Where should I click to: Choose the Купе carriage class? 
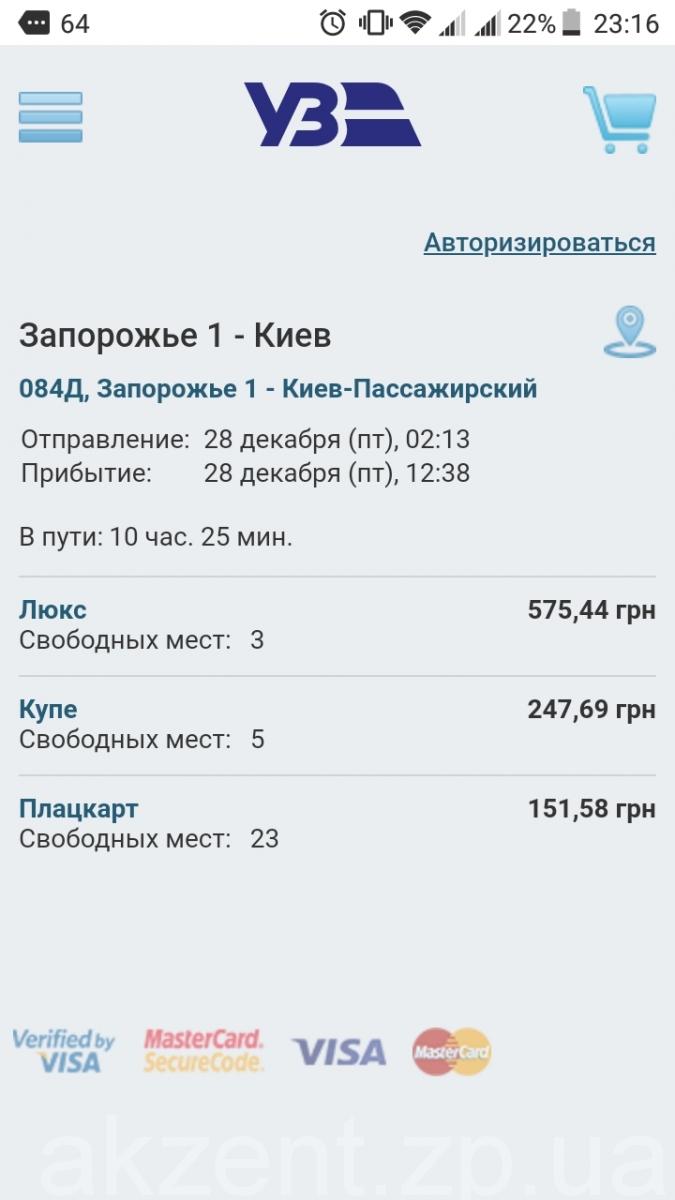click(48, 710)
